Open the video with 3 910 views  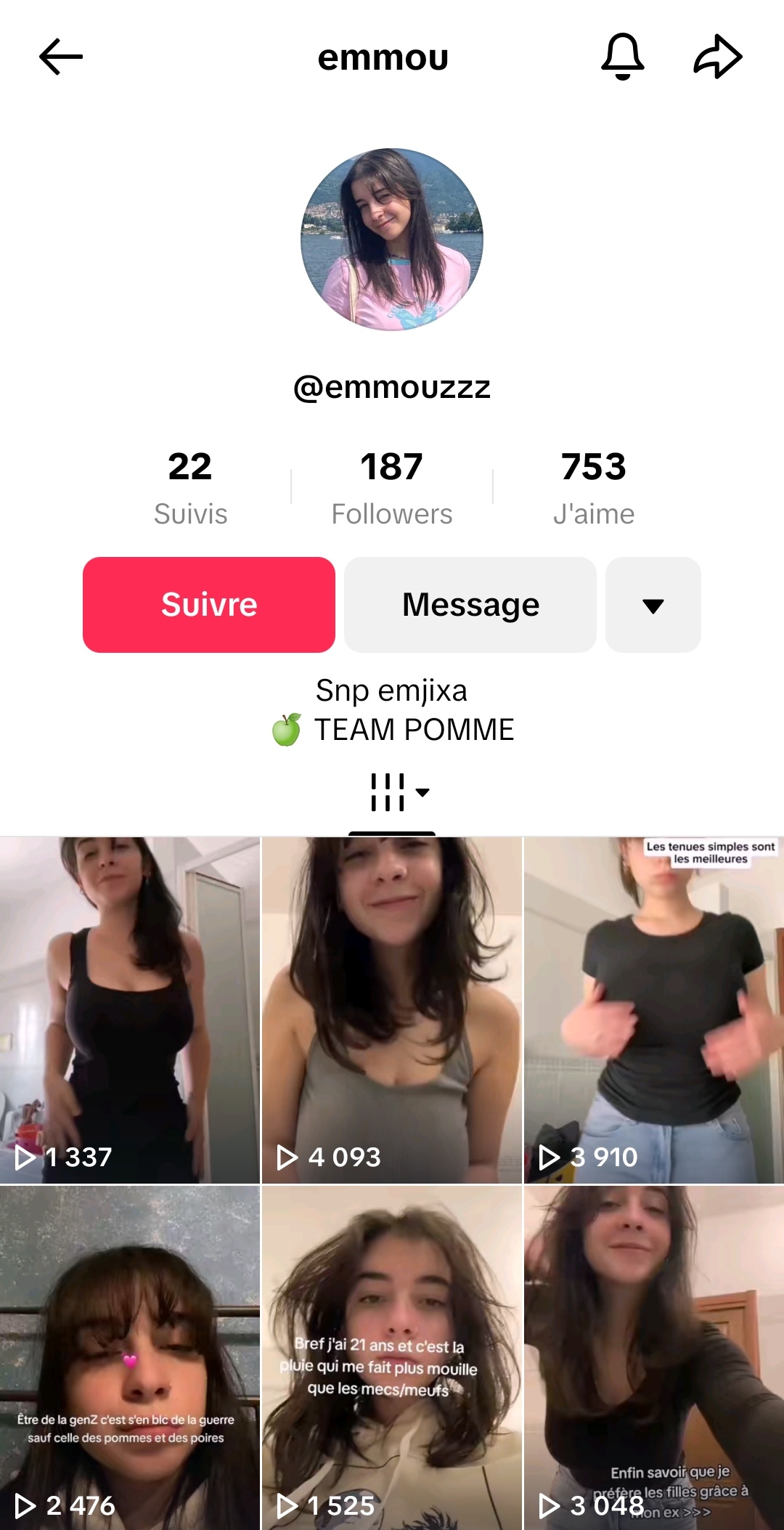click(654, 1010)
